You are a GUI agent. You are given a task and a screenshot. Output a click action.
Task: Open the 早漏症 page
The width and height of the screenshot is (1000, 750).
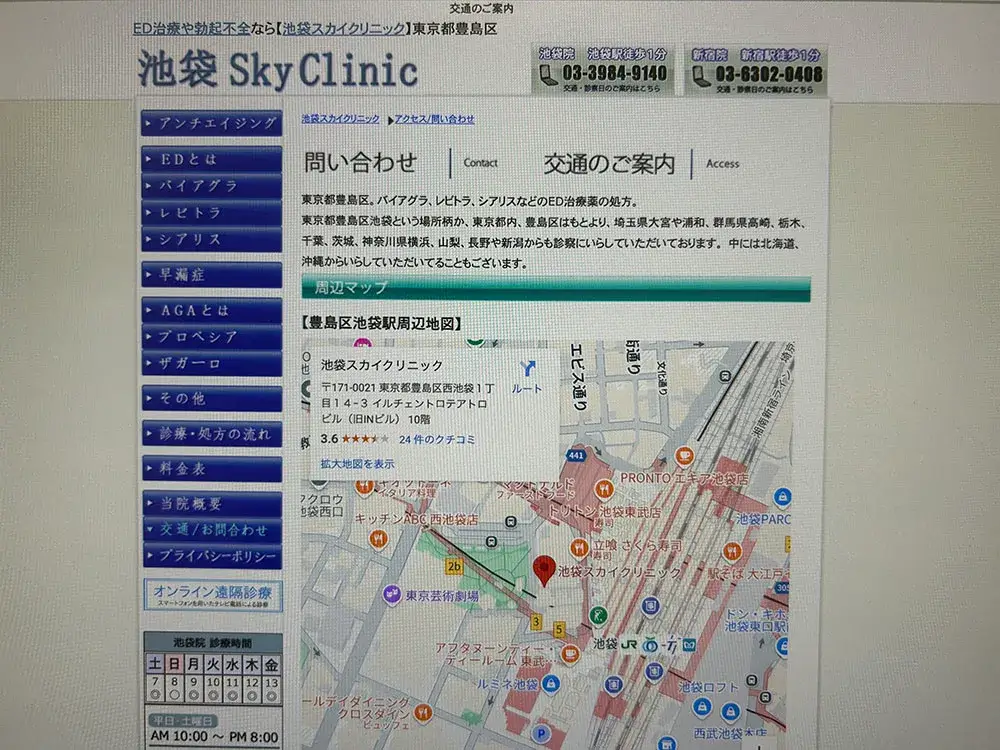211,274
